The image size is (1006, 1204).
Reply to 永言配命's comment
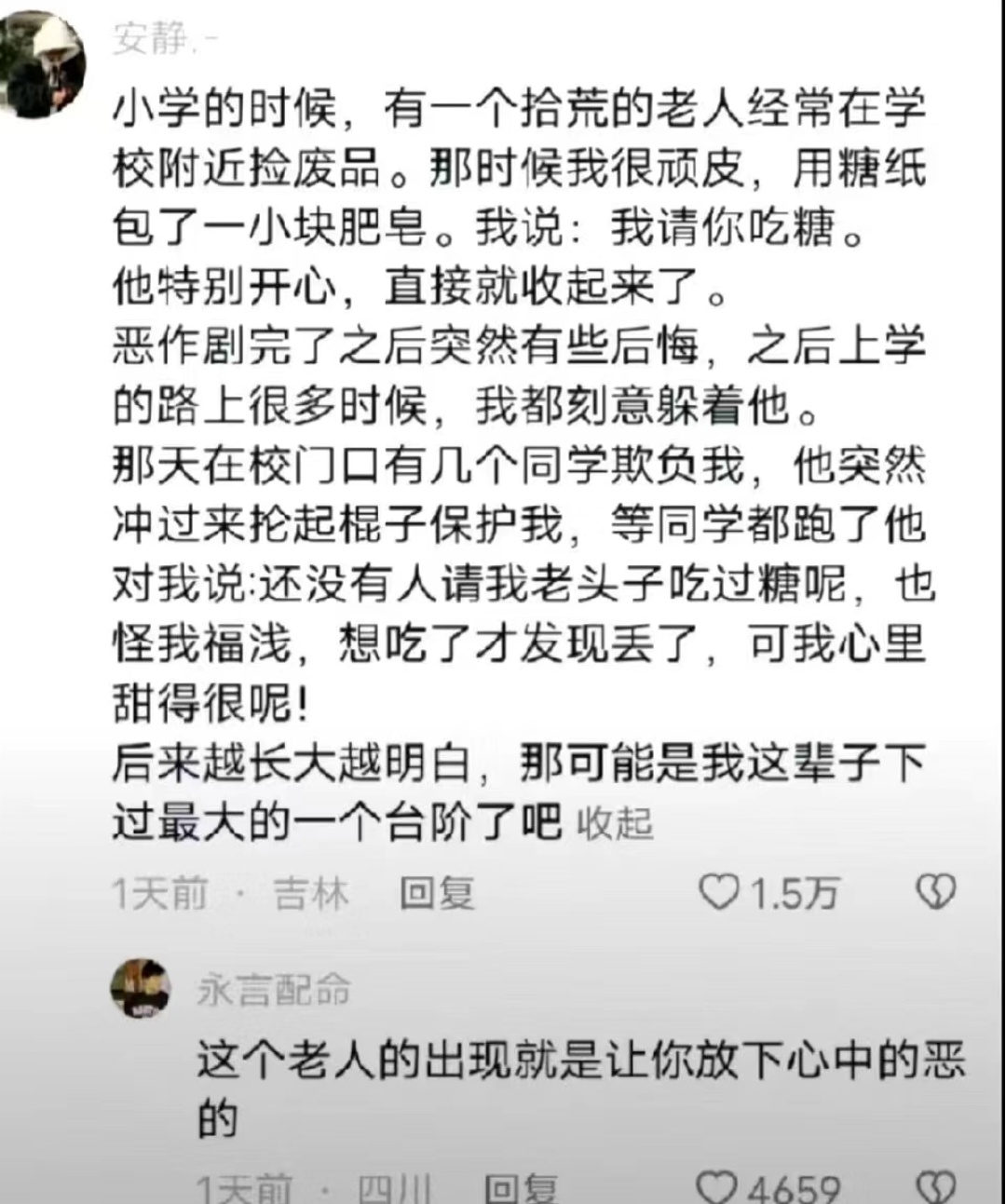(x=521, y=1189)
